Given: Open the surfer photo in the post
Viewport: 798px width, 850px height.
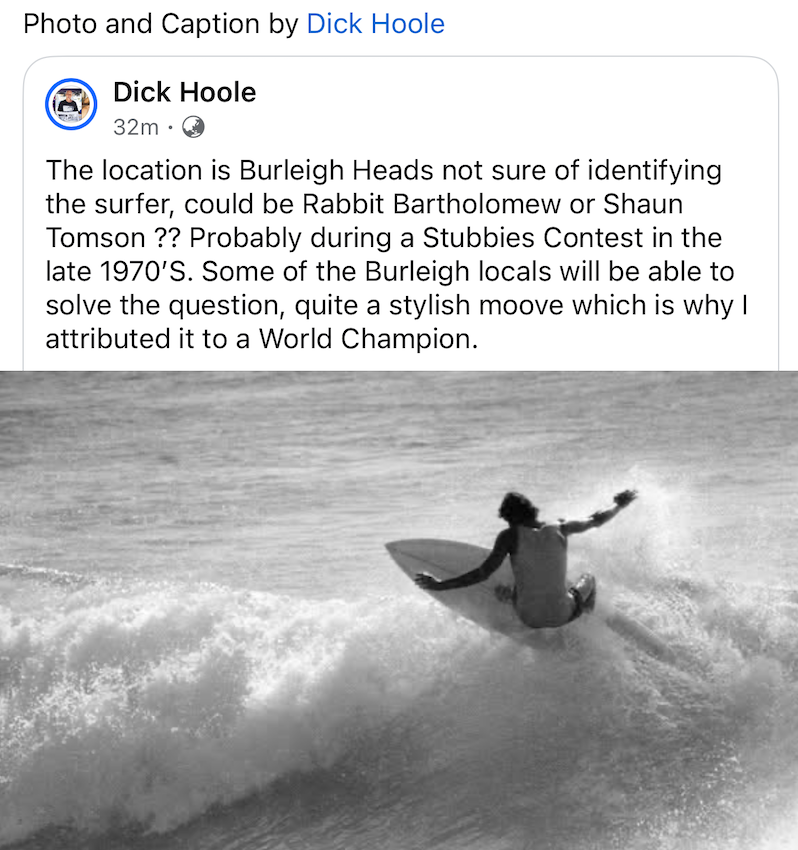Looking at the screenshot, I should tap(399, 610).
